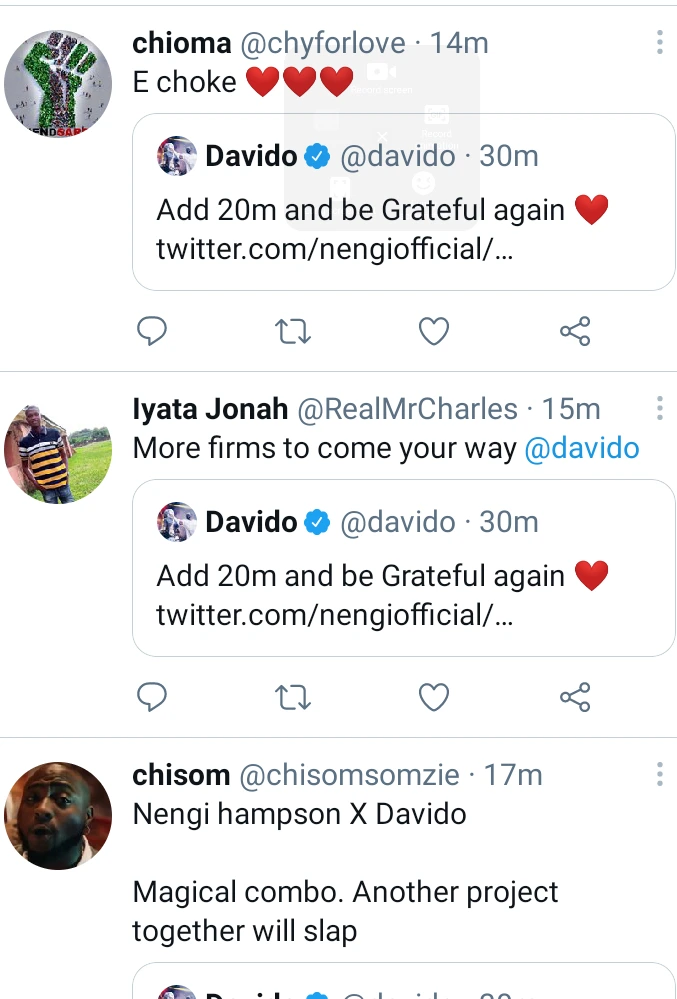The width and height of the screenshot is (677, 999).
Task: Reply to Iyata Jonah's tweet
Action: click(151, 697)
